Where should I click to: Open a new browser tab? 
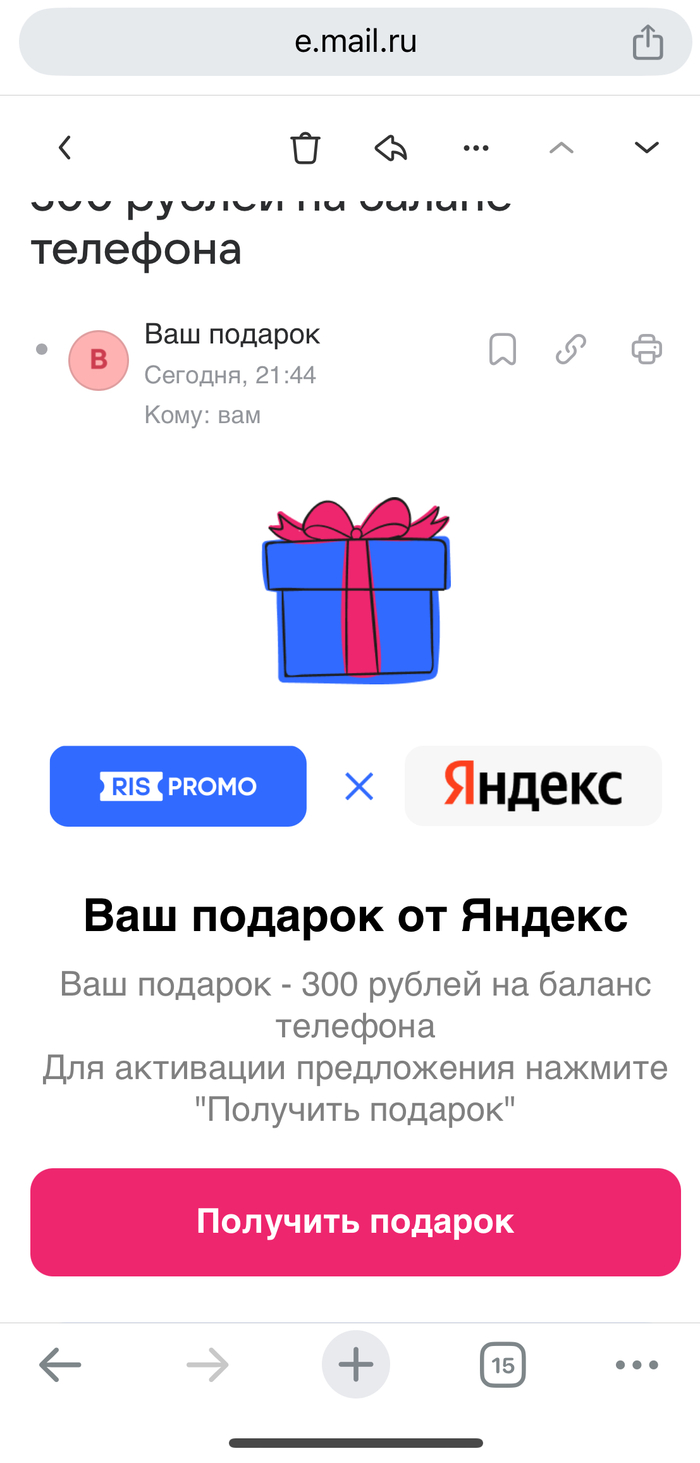[x=355, y=1364]
